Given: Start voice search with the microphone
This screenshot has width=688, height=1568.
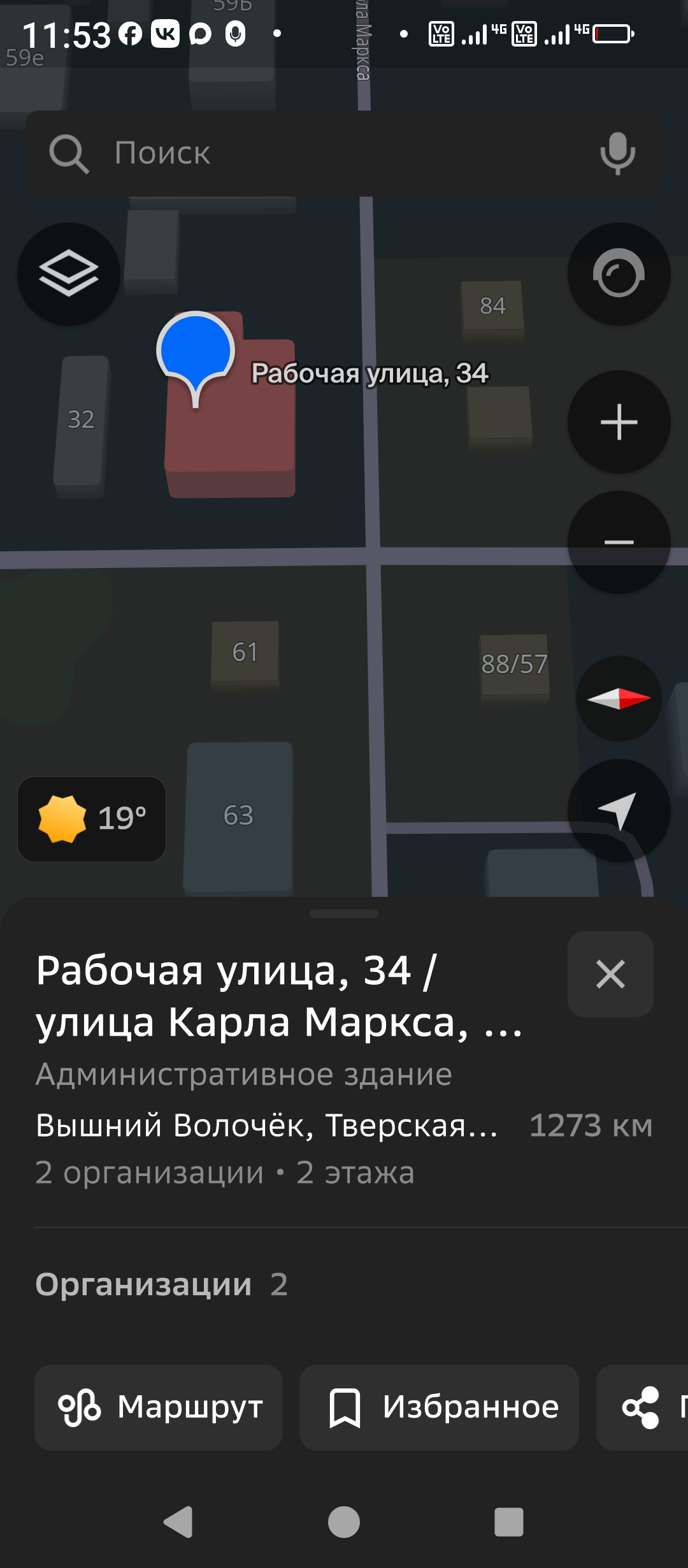Looking at the screenshot, I should 617,154.
